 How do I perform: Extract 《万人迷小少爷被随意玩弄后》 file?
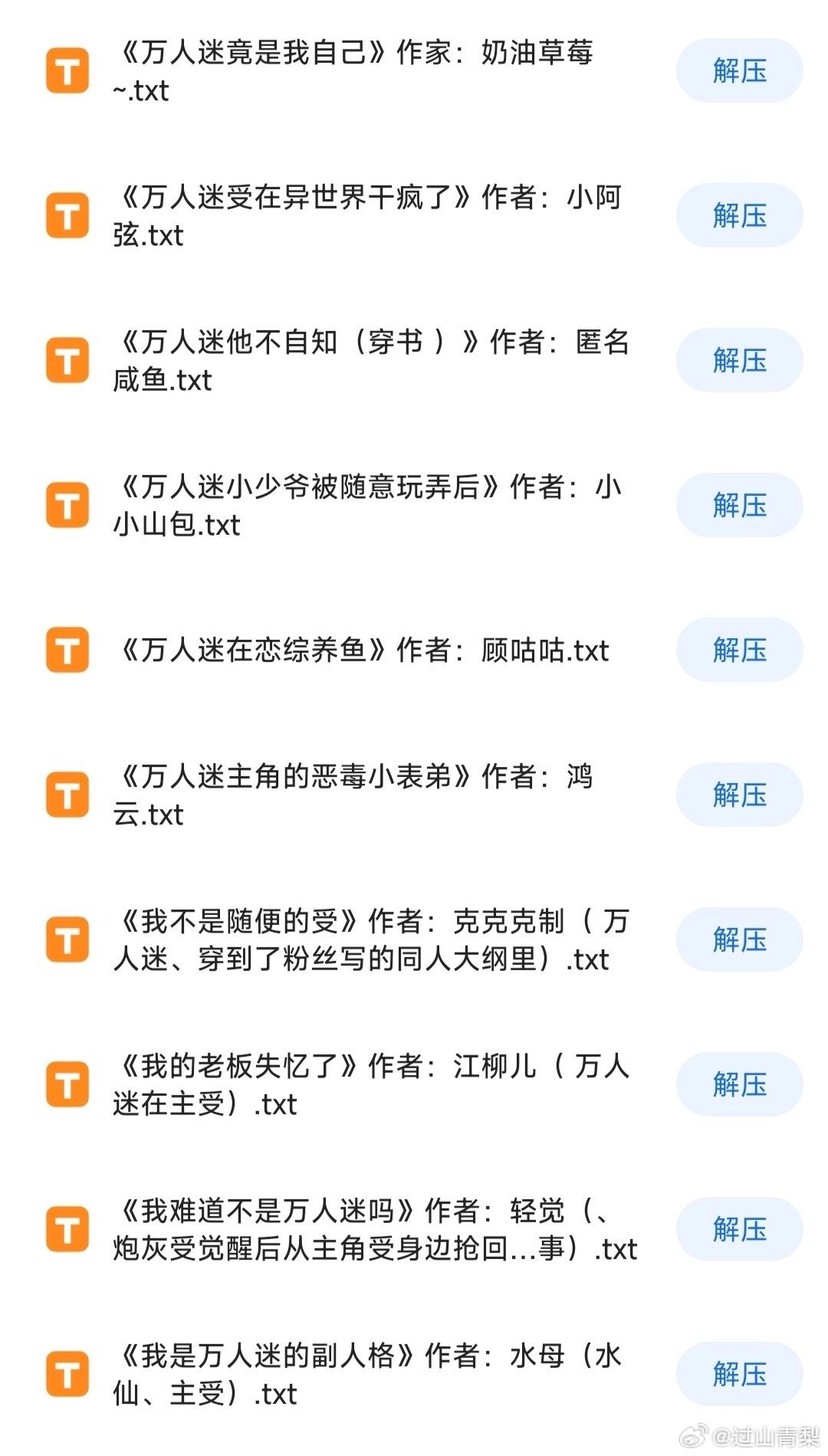pos(739,505)
